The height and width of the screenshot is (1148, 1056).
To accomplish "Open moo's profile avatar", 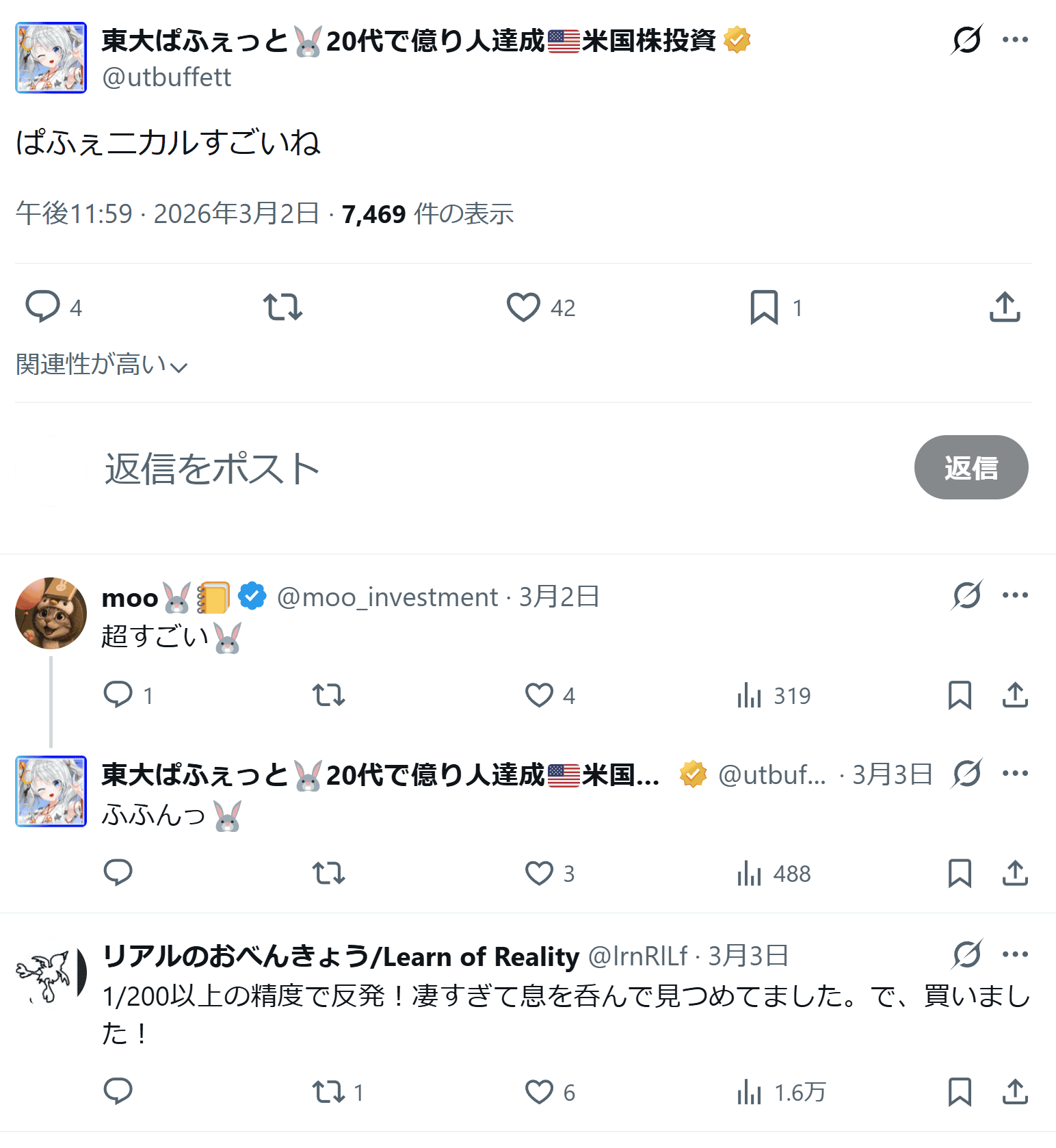I will click(x=51, y=613).
